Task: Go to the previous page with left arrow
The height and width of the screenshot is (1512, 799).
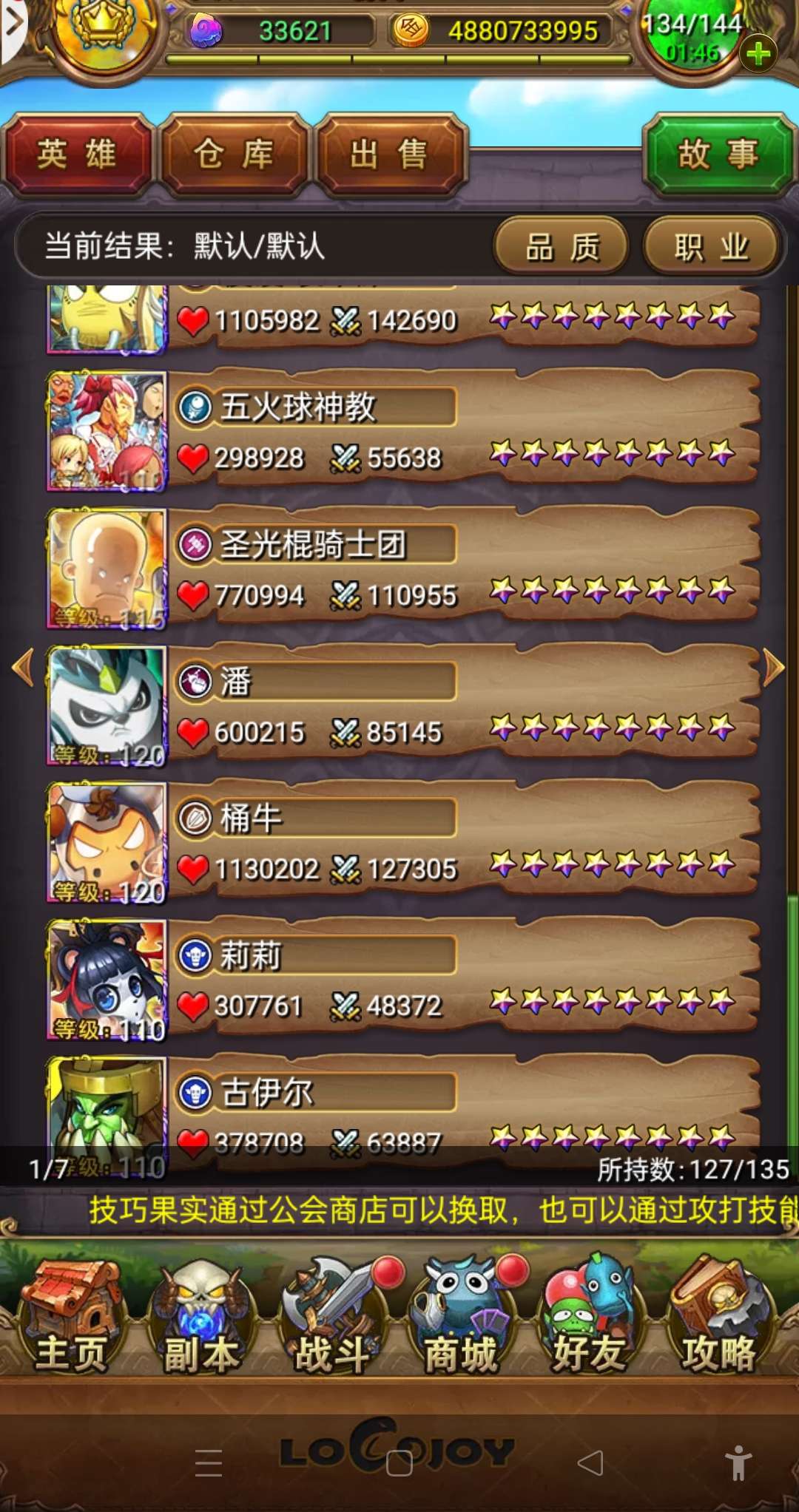Action: tap(23, 667)
